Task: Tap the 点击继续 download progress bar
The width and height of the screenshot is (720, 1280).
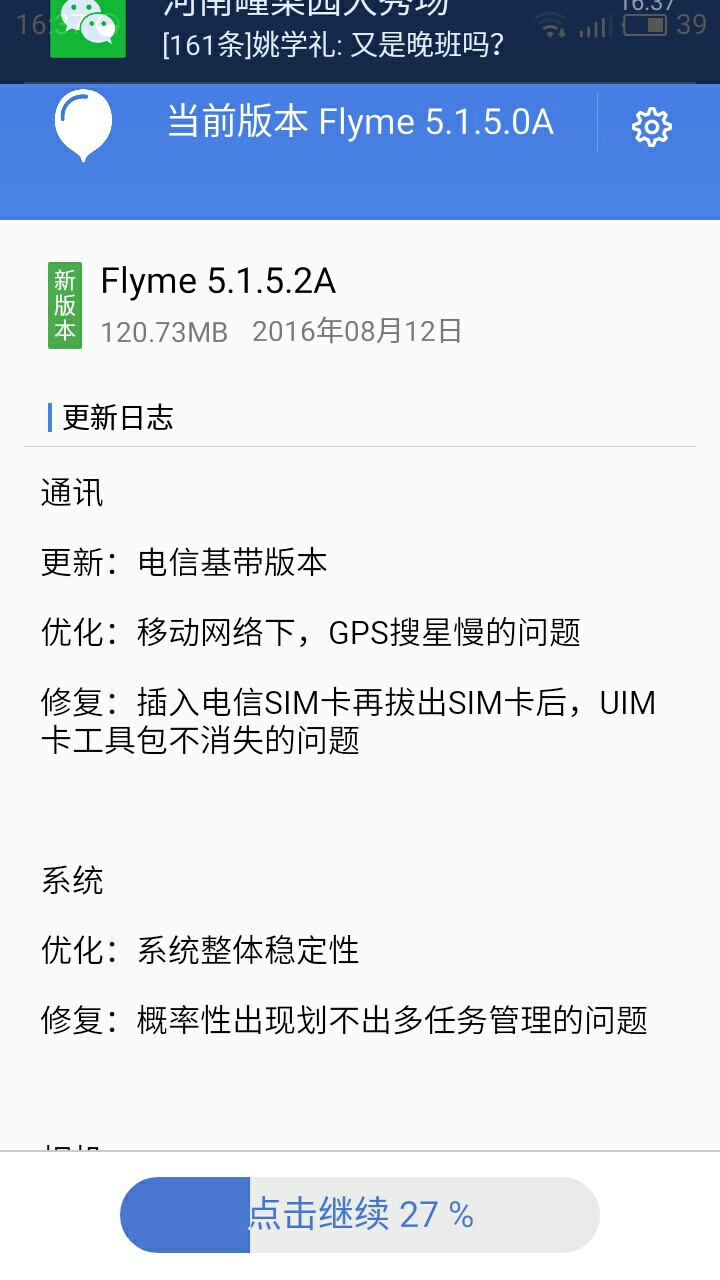Action: pyautogui.click(x=360, y=1214)
